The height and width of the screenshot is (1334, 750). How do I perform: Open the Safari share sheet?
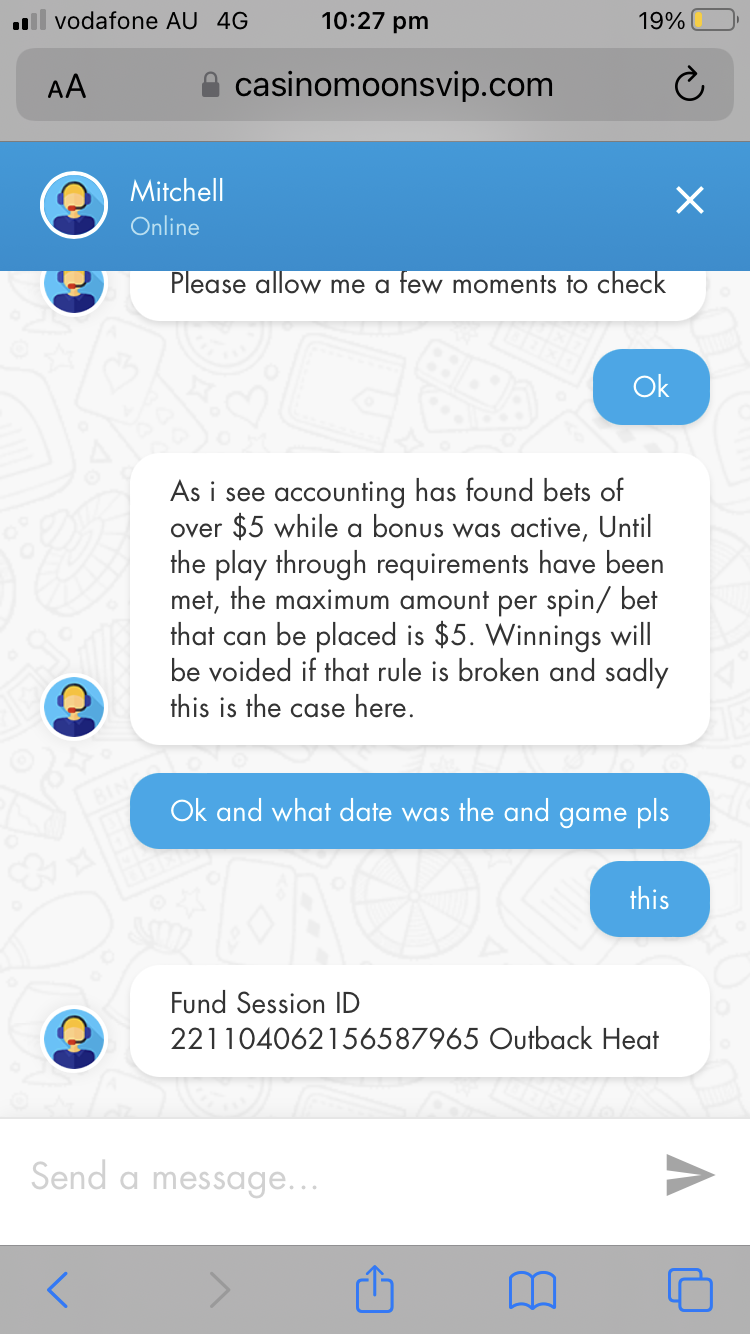[x=375, y=1288]
